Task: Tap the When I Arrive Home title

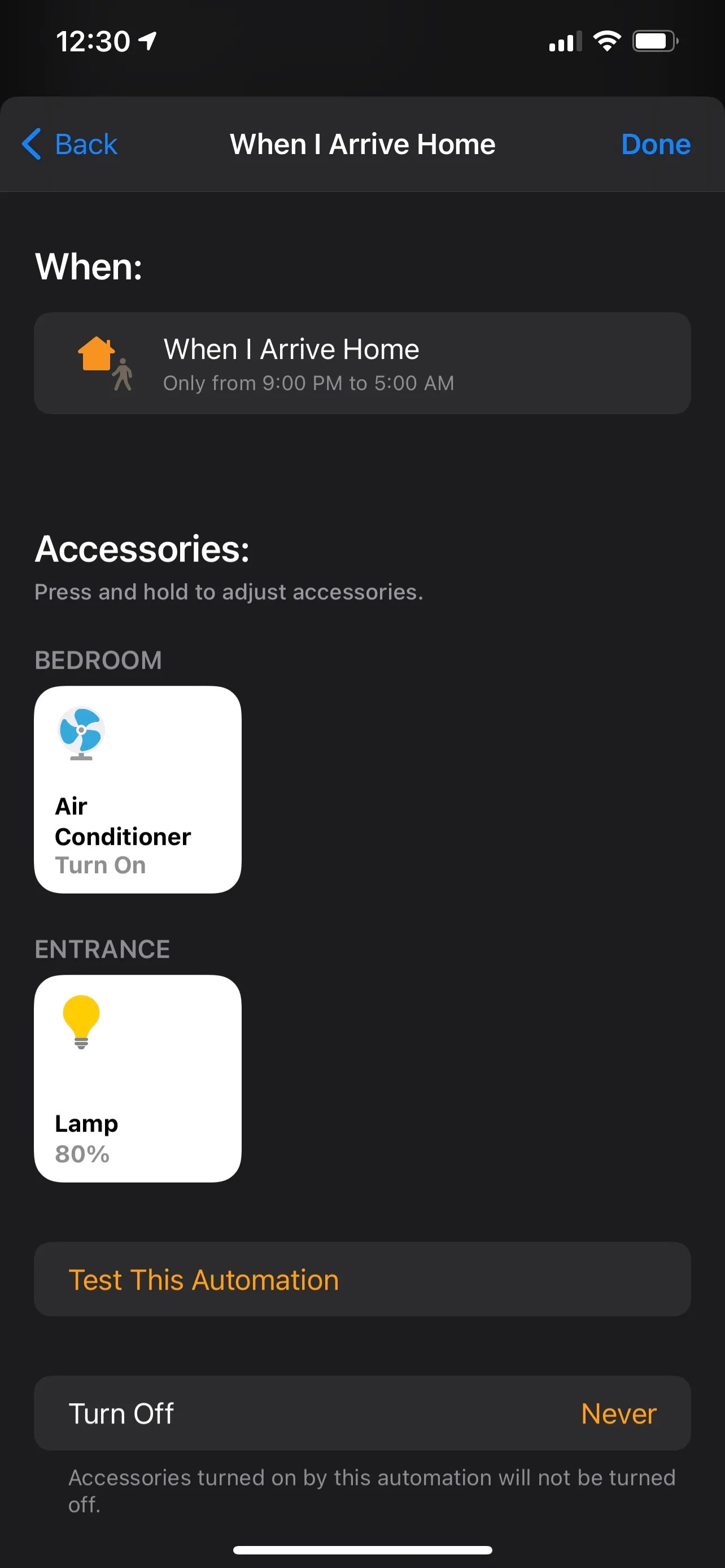Action: tap(361, 144)
